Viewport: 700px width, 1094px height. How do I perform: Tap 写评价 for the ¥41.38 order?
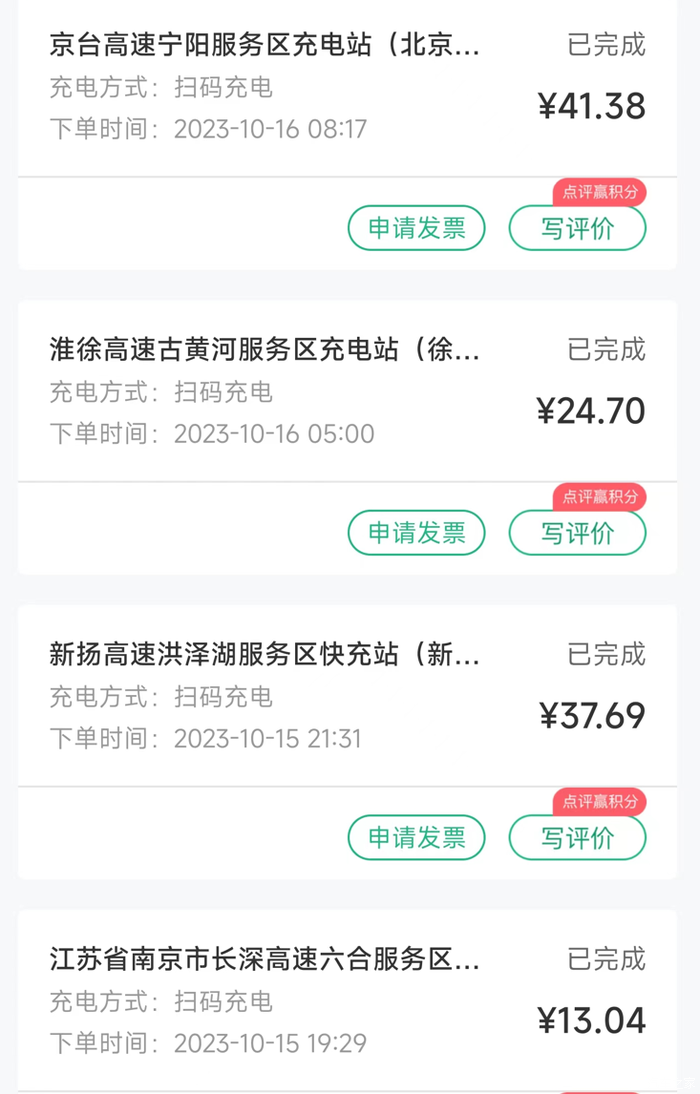pyautogui.click(x=577, y=228)
